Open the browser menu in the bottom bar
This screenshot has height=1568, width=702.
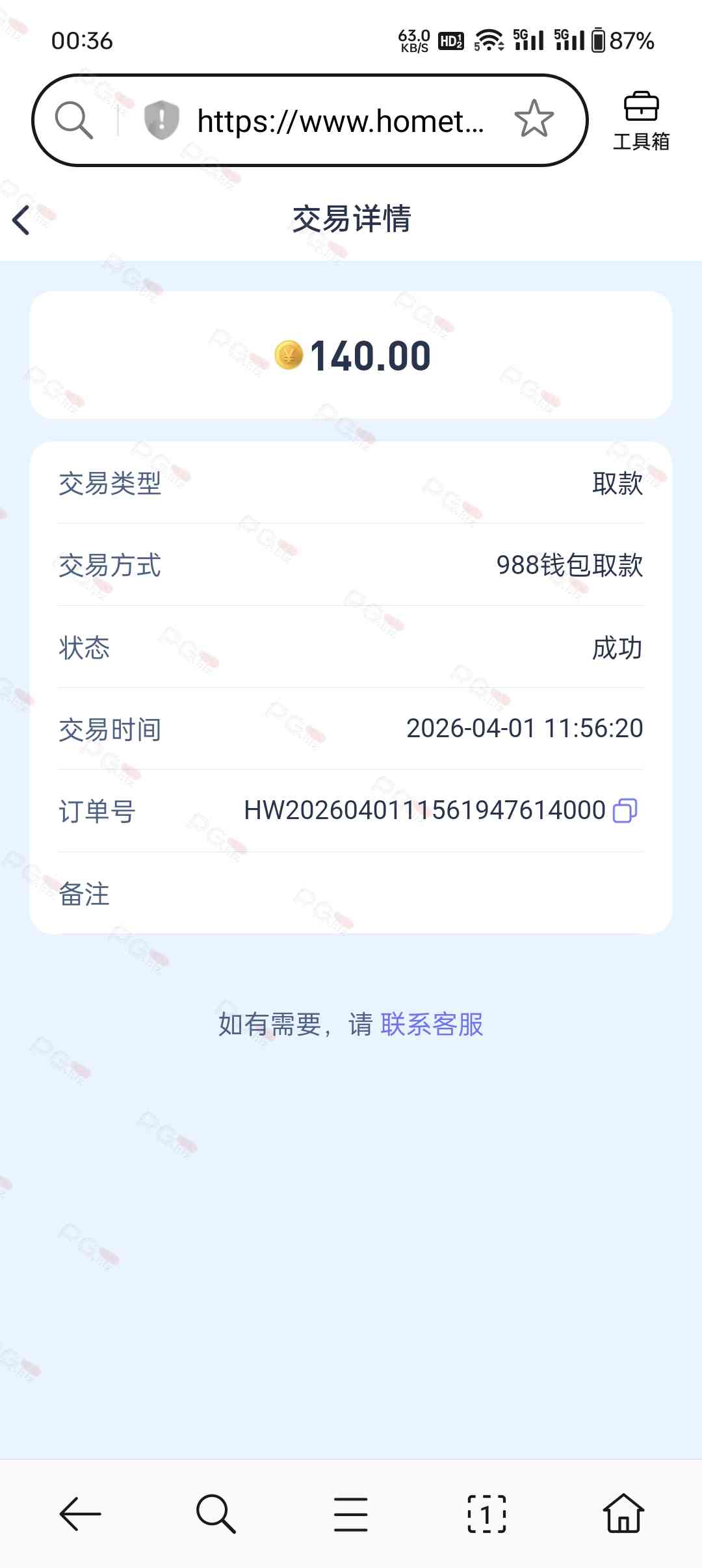point(351,1514)
